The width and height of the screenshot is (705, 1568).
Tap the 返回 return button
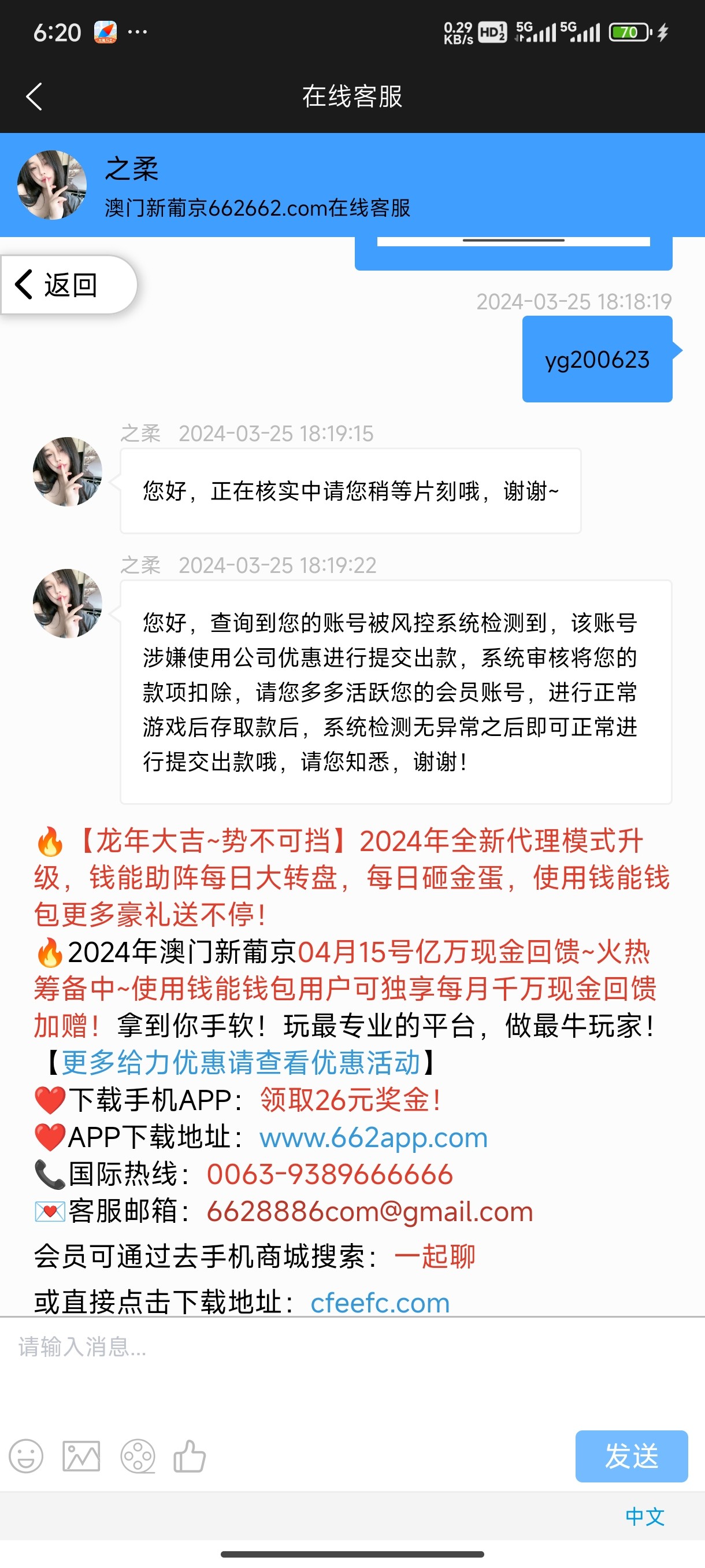(58, 285)
